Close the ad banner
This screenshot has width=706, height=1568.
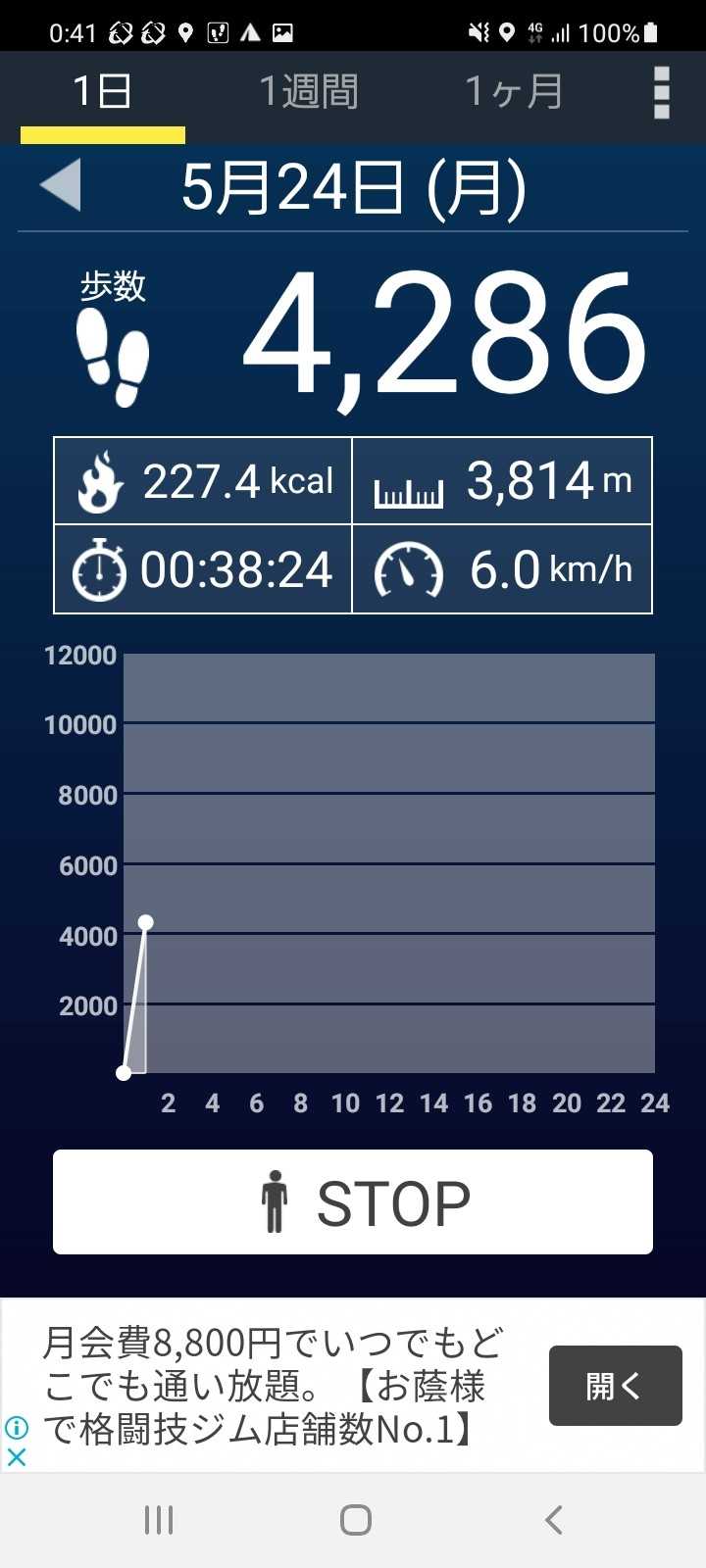[17, 1456]
